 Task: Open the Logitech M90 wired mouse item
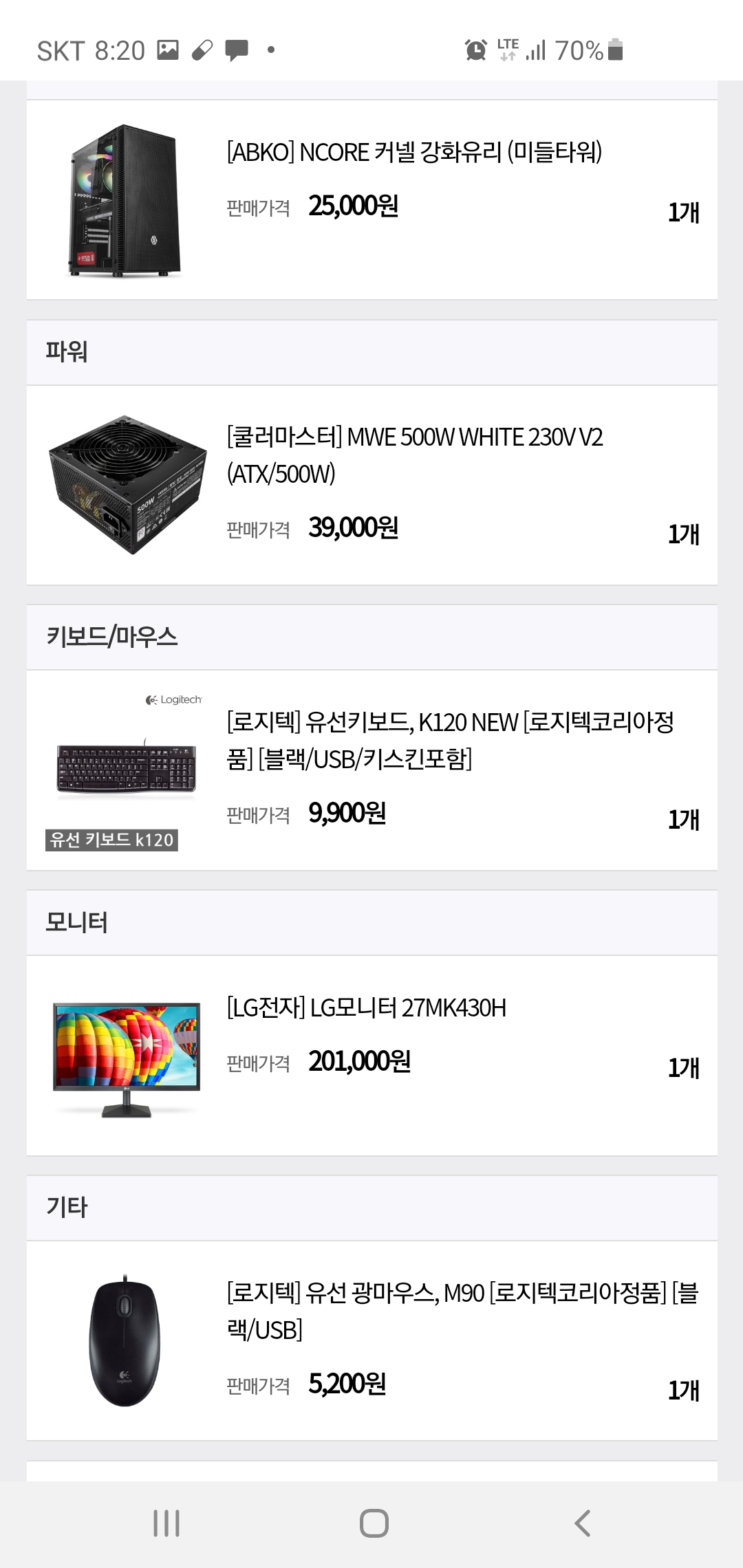click(462, 1311)
